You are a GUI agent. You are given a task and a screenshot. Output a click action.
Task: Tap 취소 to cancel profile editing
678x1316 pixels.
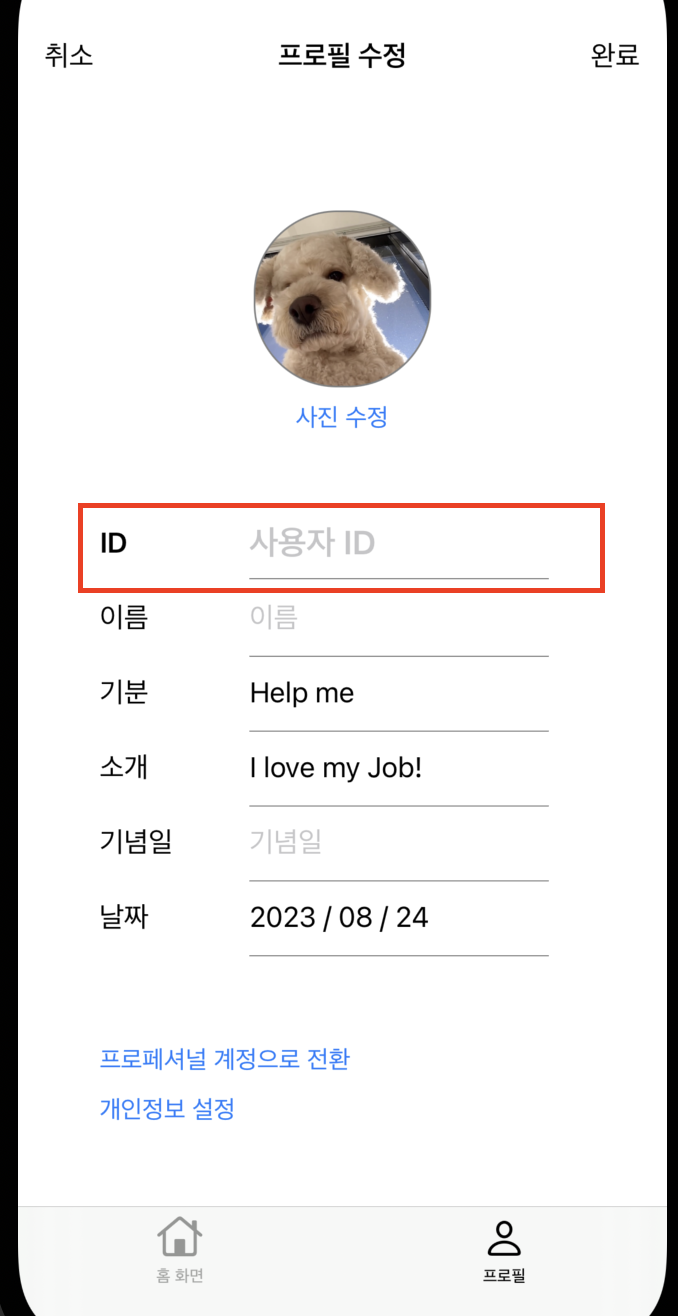[69, 55]
